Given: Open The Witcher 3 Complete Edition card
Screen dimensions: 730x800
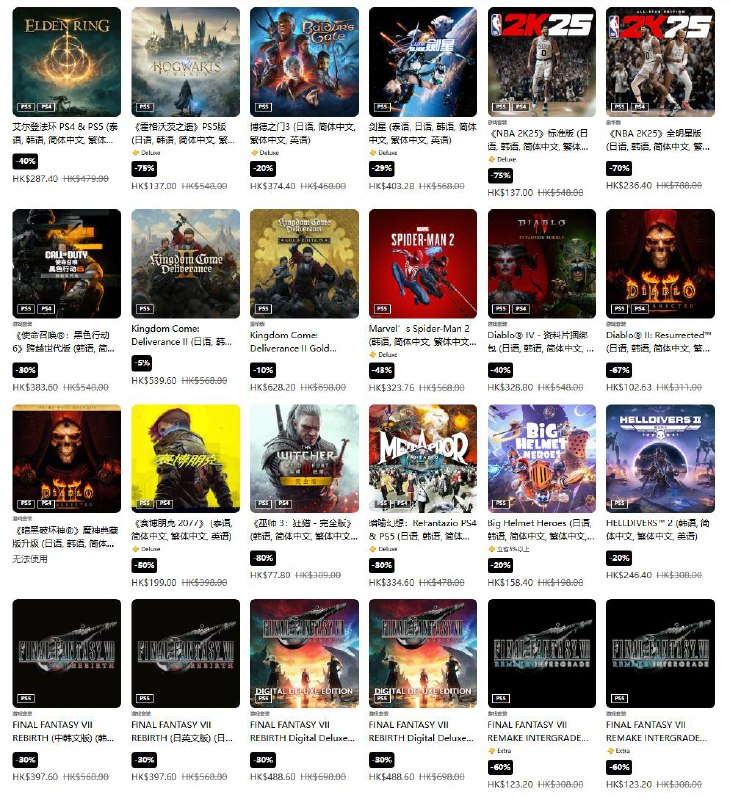Looking at the screenshot, I should pos(304,458).
